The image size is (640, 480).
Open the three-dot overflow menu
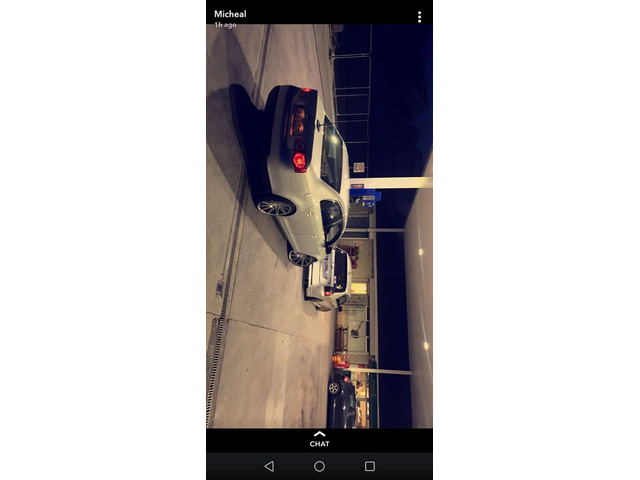[x=419, y=17]
